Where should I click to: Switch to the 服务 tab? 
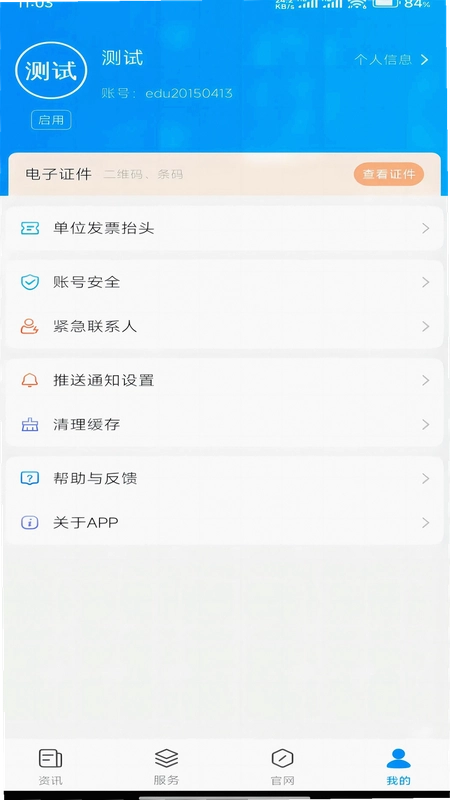[x=166, y=767]
